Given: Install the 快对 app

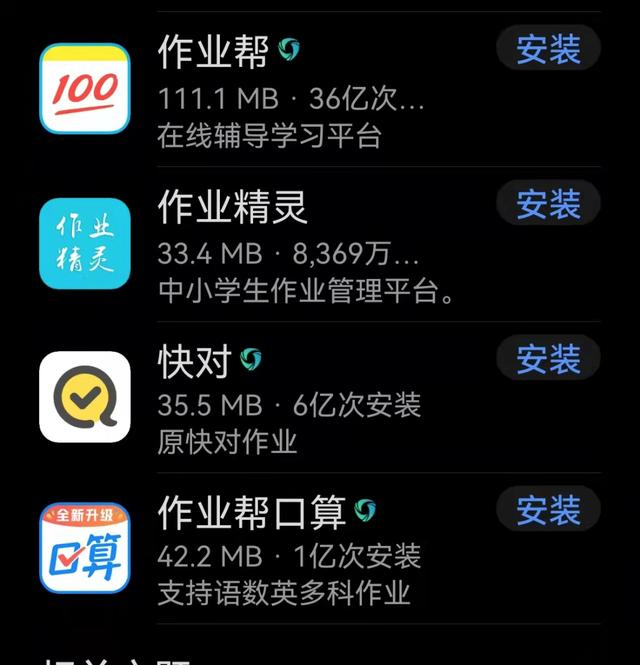Looking at the screenshot, I should click(548, 358).
